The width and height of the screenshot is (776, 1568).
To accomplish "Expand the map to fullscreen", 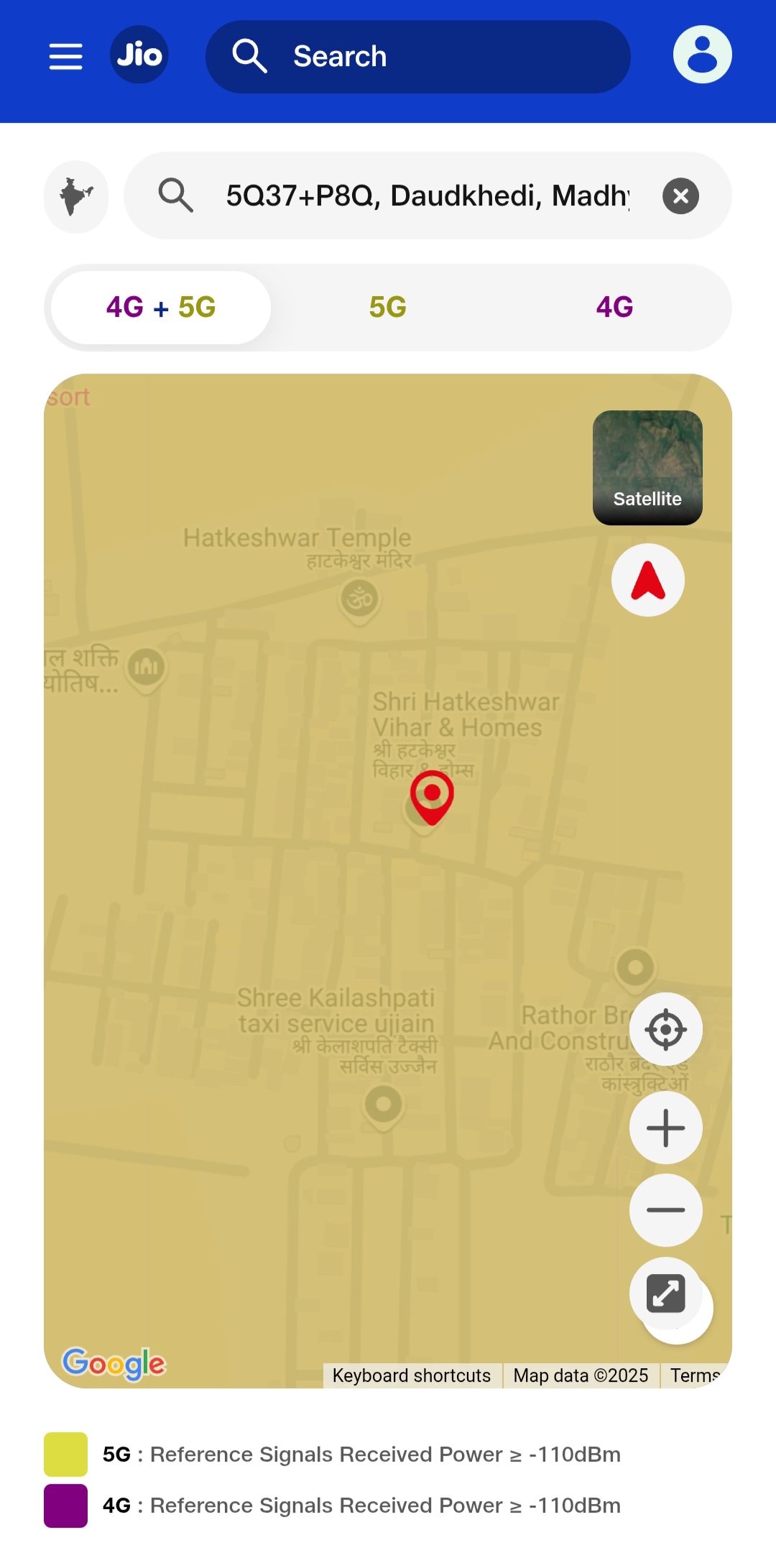I will 665,1293.
